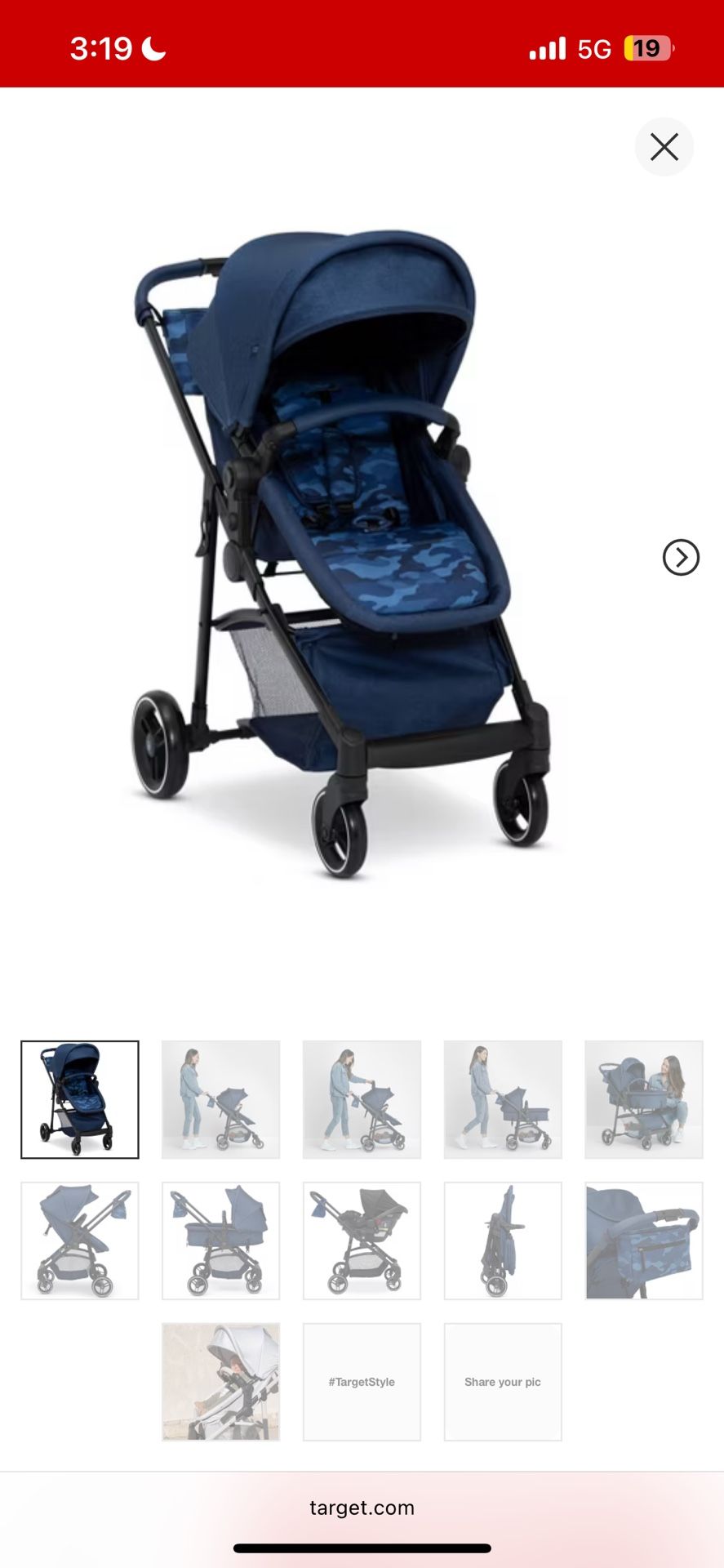The image size is (724, 1568).
Task: Tap Share your pic
Action: (503, 1382)
